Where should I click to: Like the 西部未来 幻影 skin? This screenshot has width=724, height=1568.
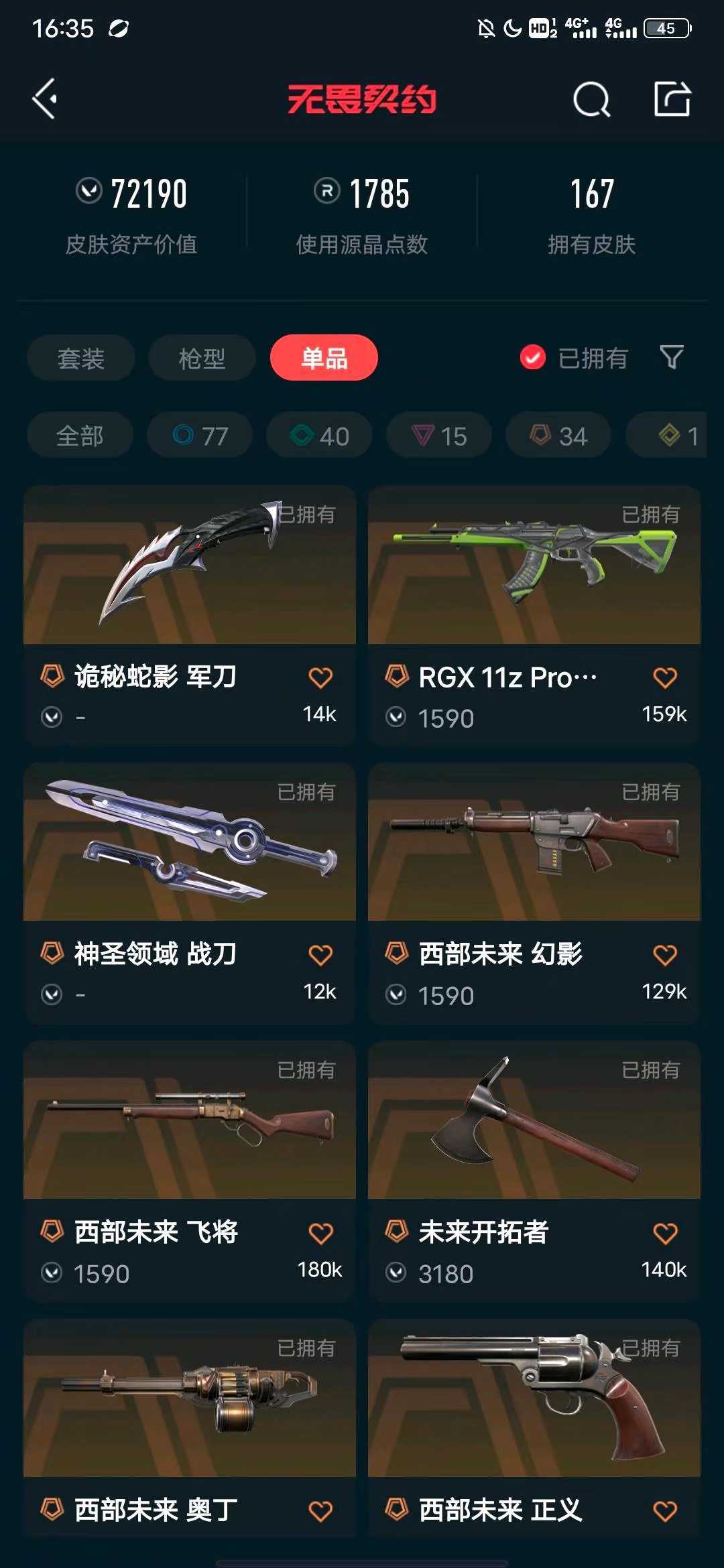click(x=665, y=955)
